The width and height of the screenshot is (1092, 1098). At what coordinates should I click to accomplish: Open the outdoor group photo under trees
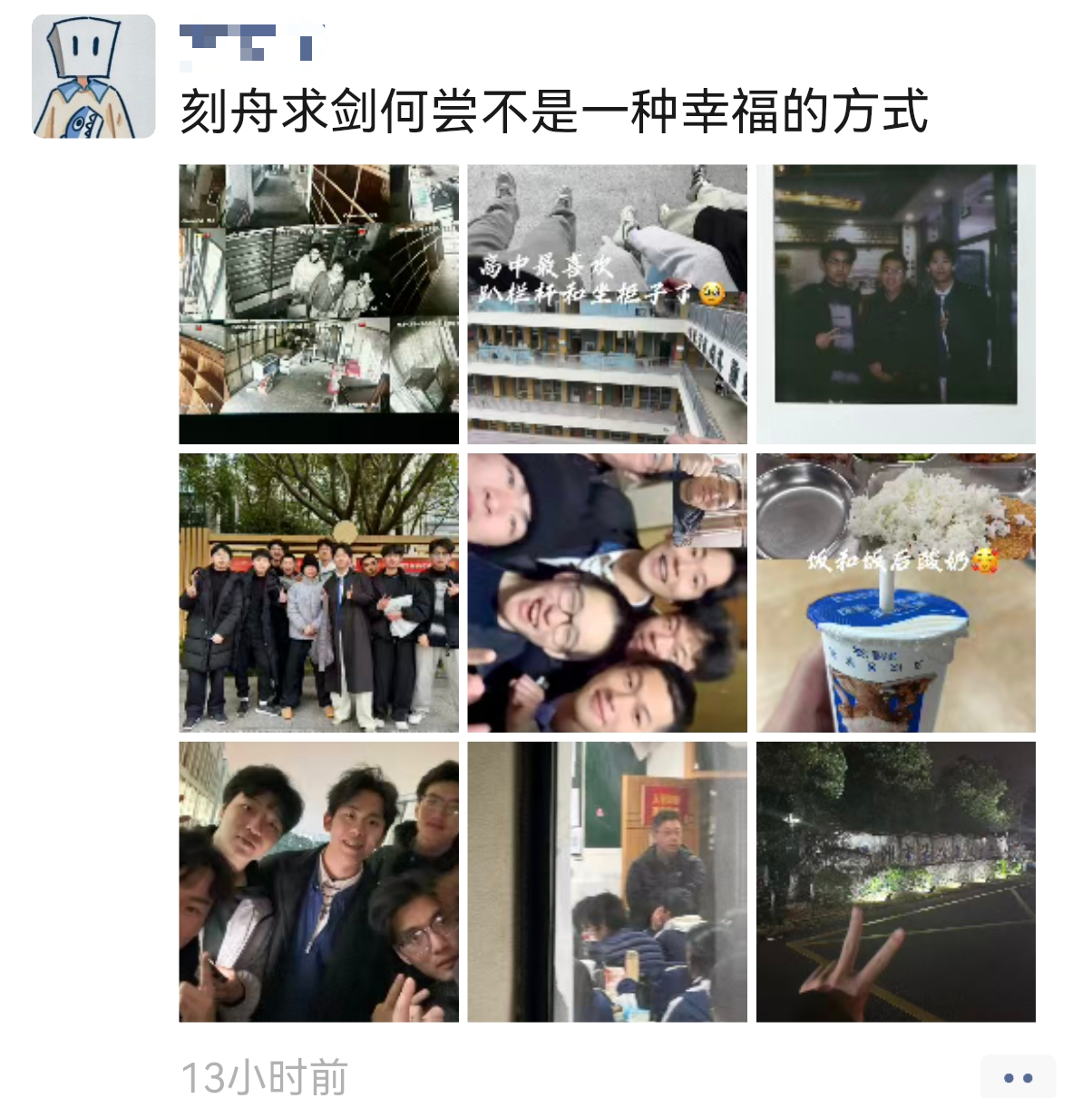[x=318, y=593]
